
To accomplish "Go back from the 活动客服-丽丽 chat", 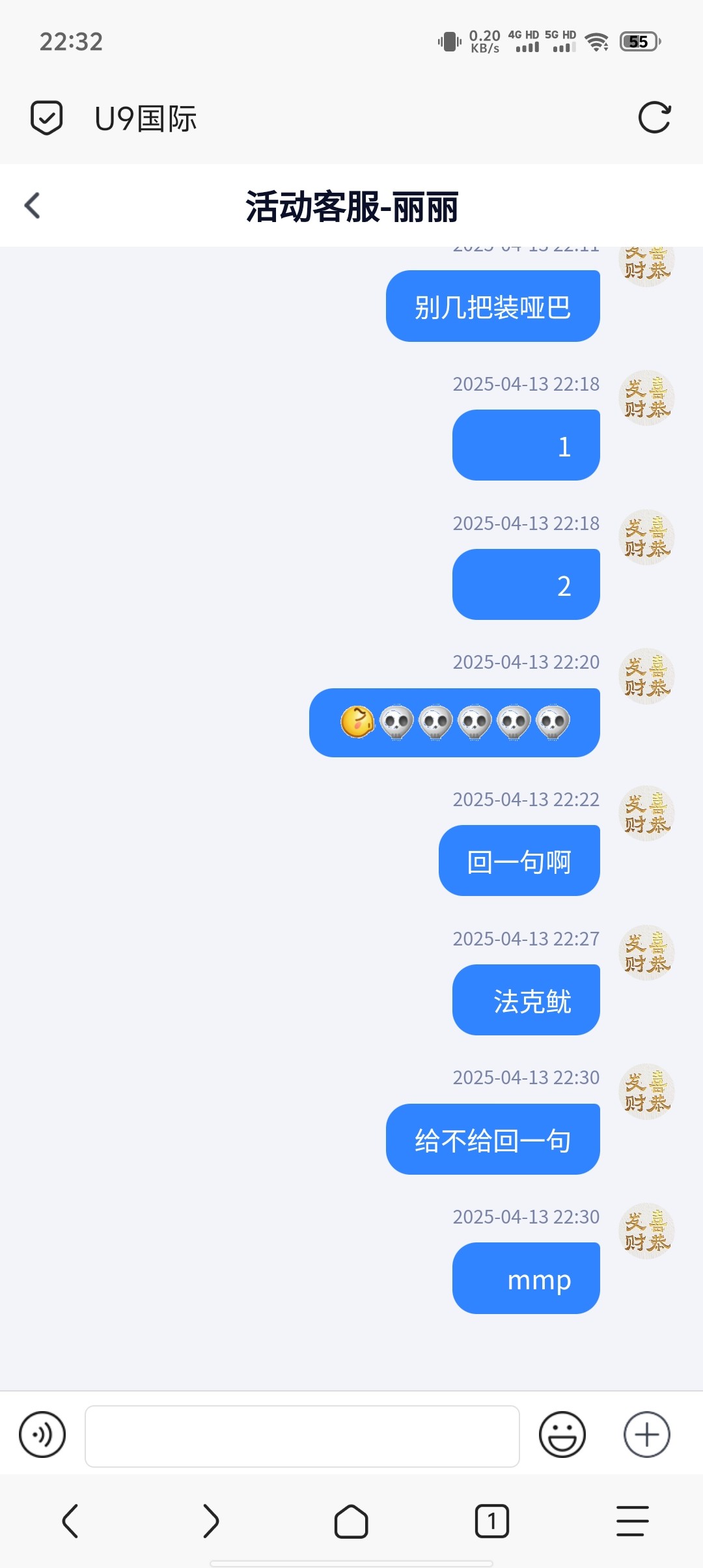I will (x=33, y=206).
